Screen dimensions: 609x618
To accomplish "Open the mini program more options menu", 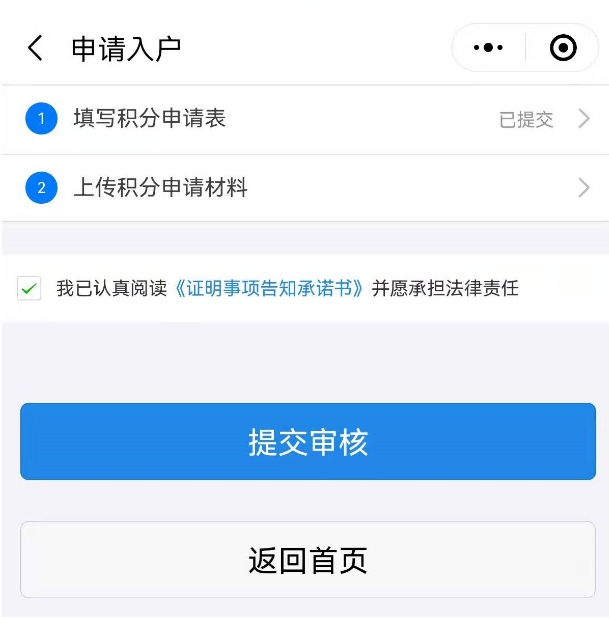I will pyautogui.click(x=488, y=48).
